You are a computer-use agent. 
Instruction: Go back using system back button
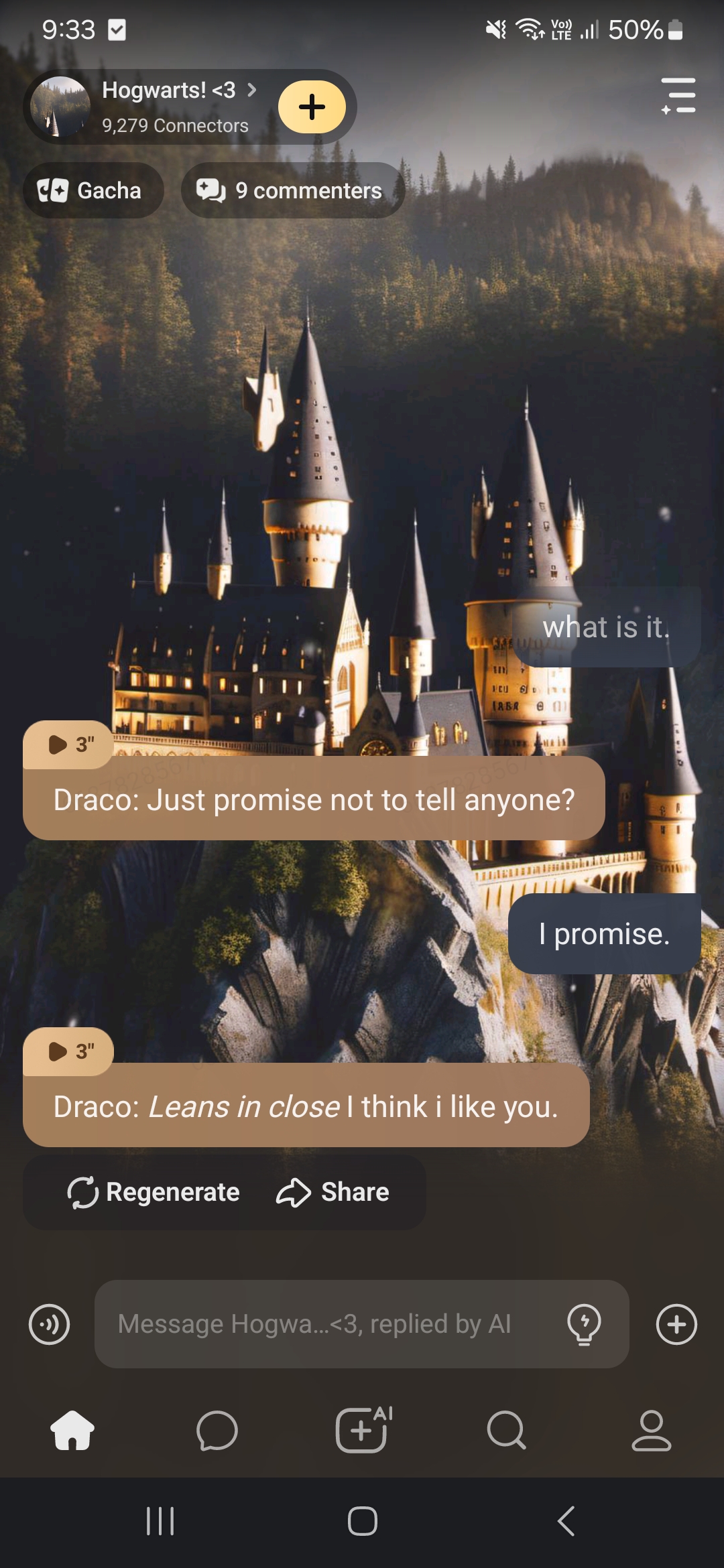click(566, 1521)
